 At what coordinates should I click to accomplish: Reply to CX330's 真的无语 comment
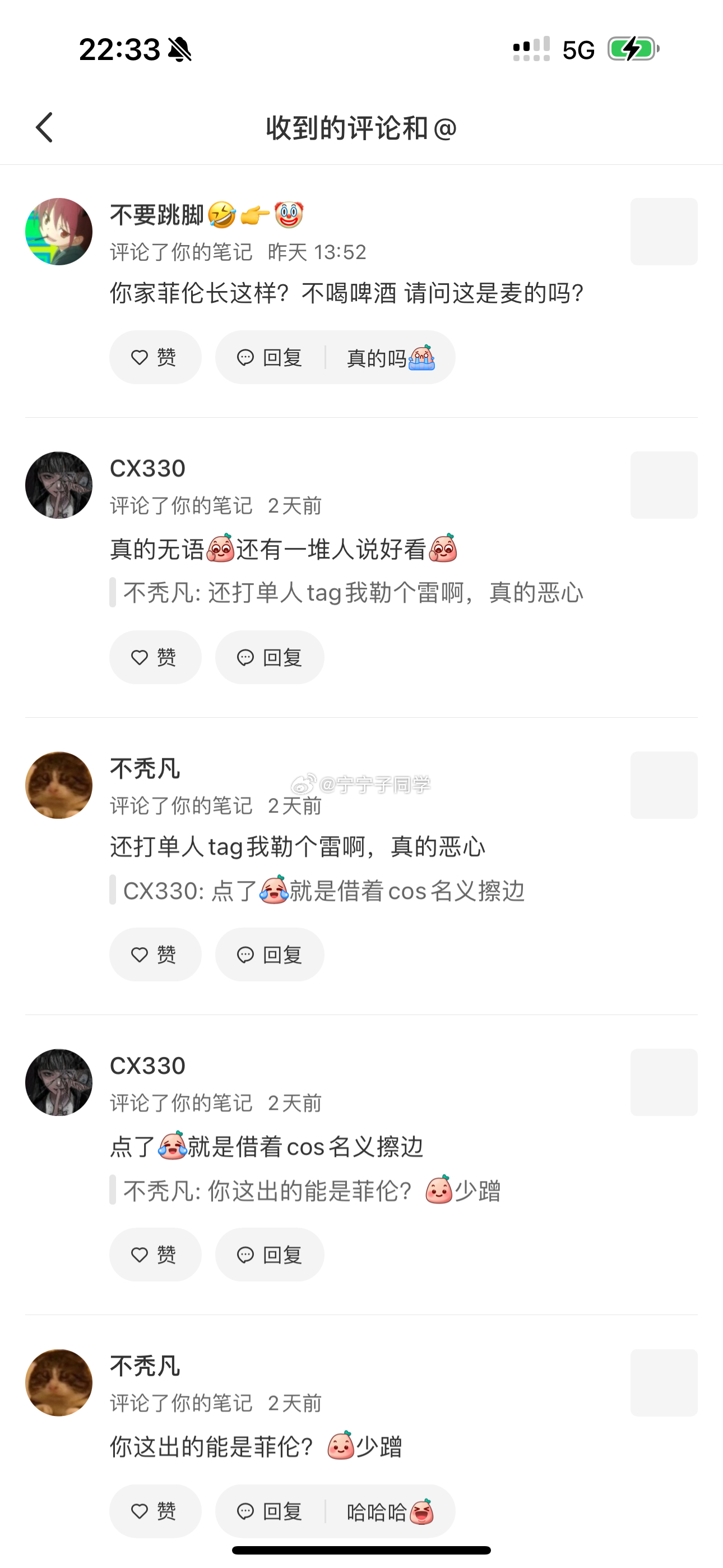[x=270, y=657]
